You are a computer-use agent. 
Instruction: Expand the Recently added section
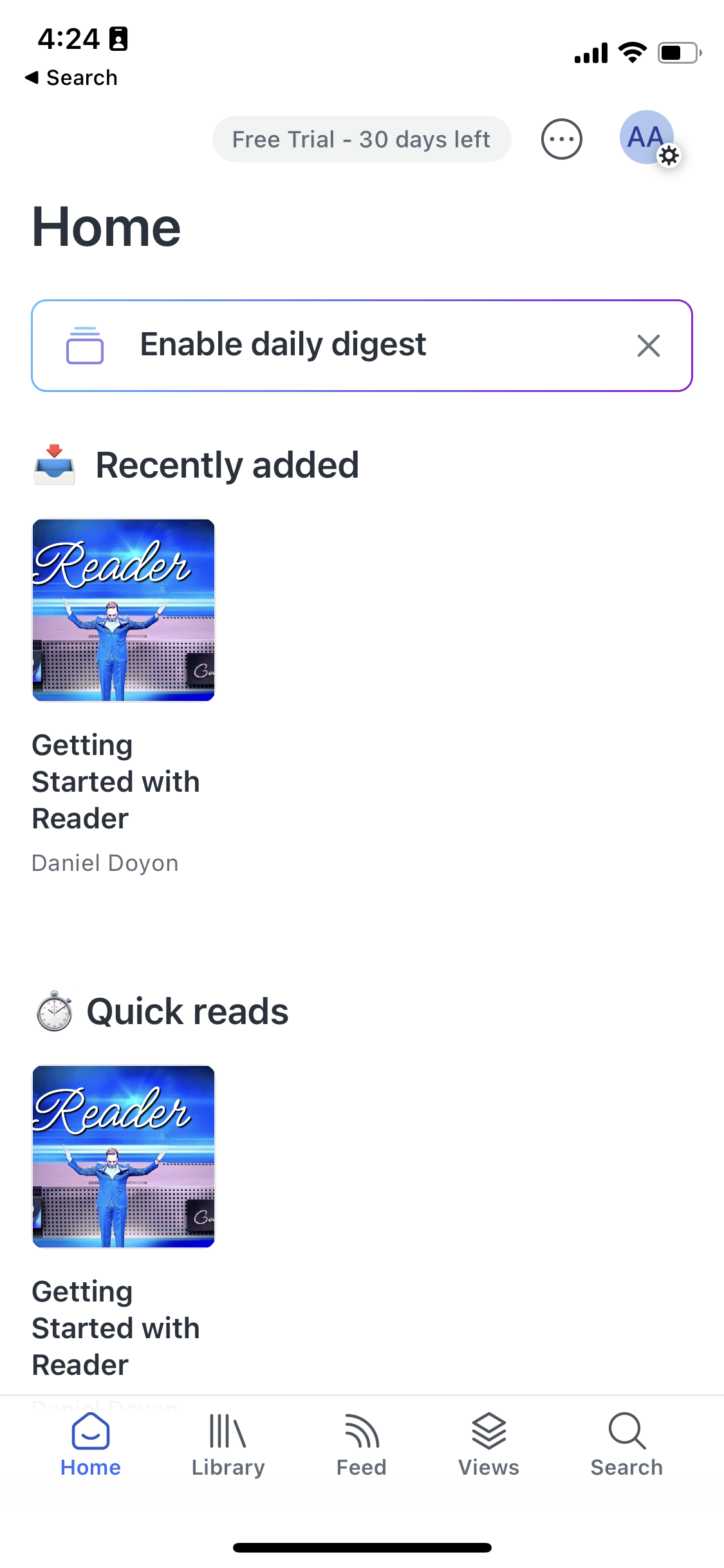[228, 464]
